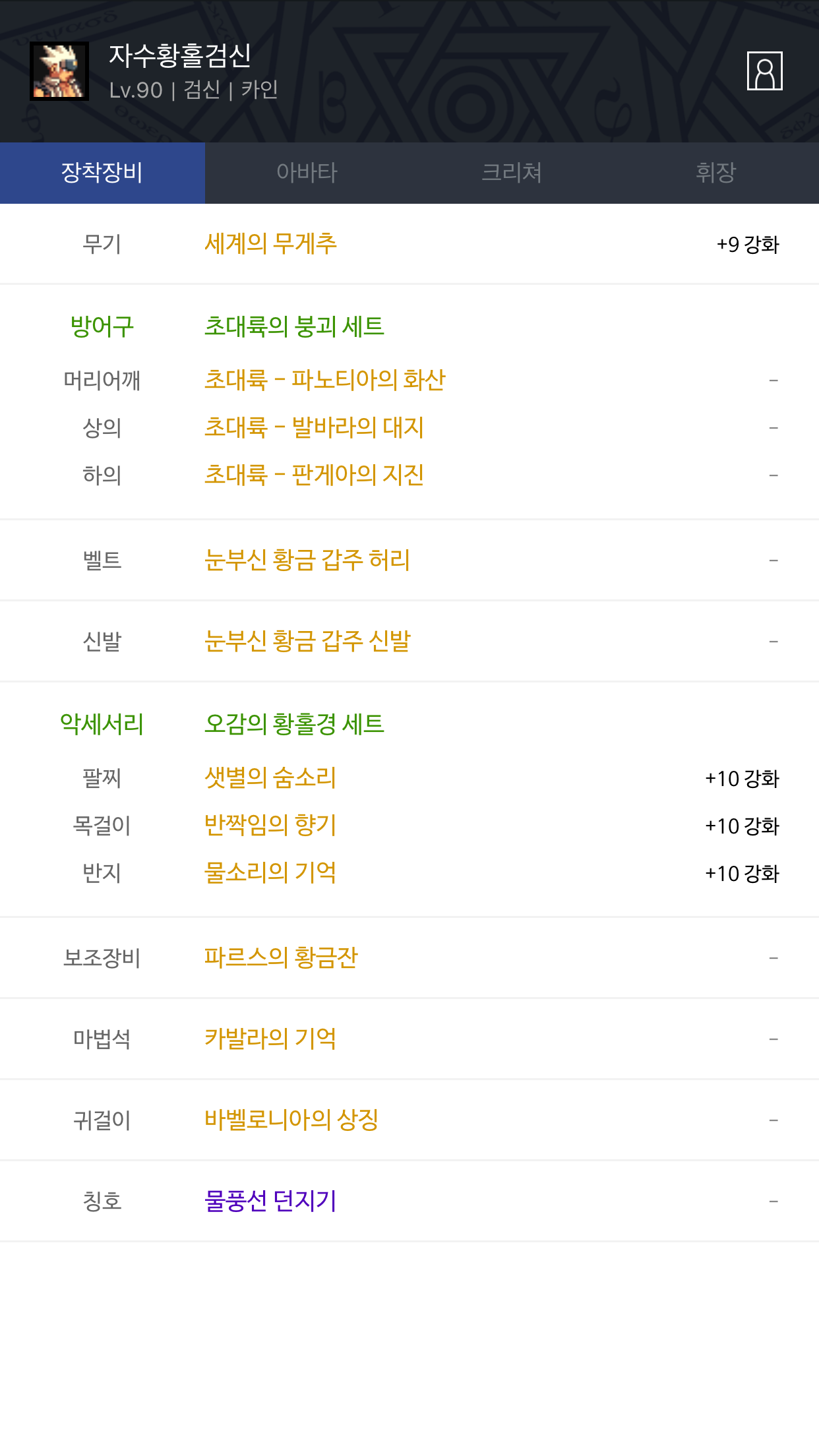This screenshot has width=819, height=1456.
Task: Switch to the 크리쳐 tab
Action: [x=512, y=173]
